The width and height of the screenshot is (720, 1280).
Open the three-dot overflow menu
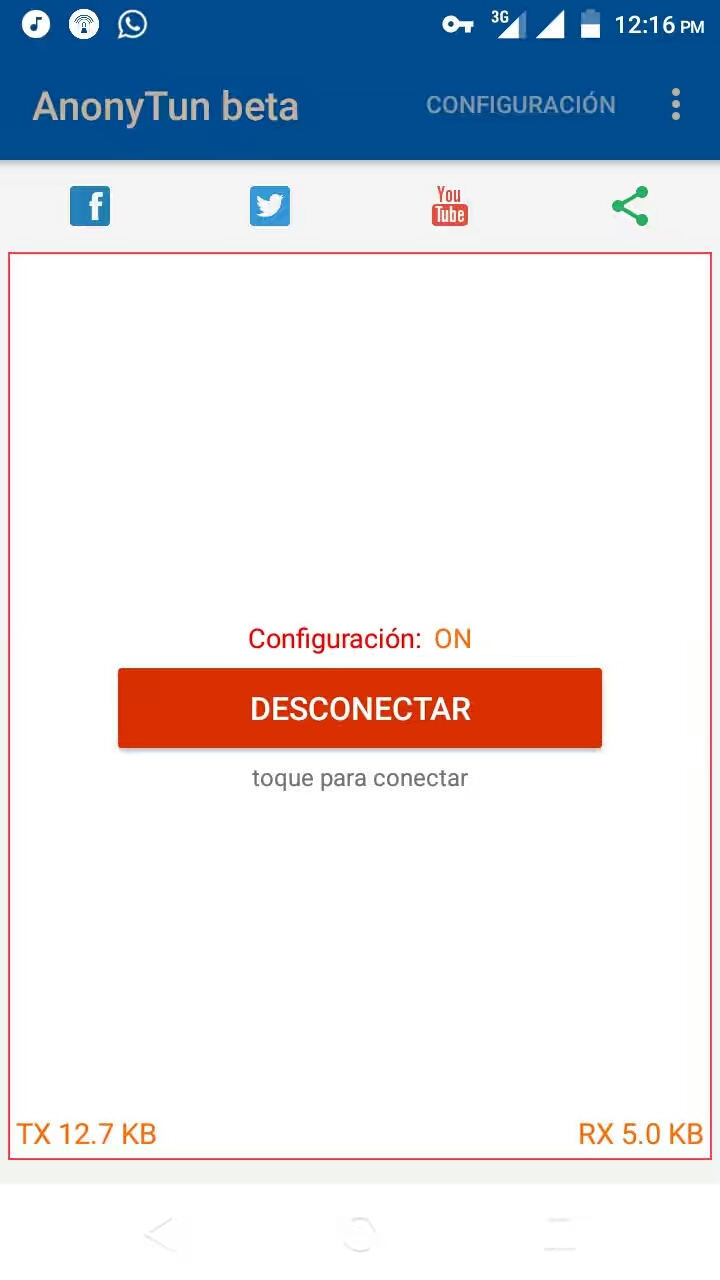tap(676, 105)
